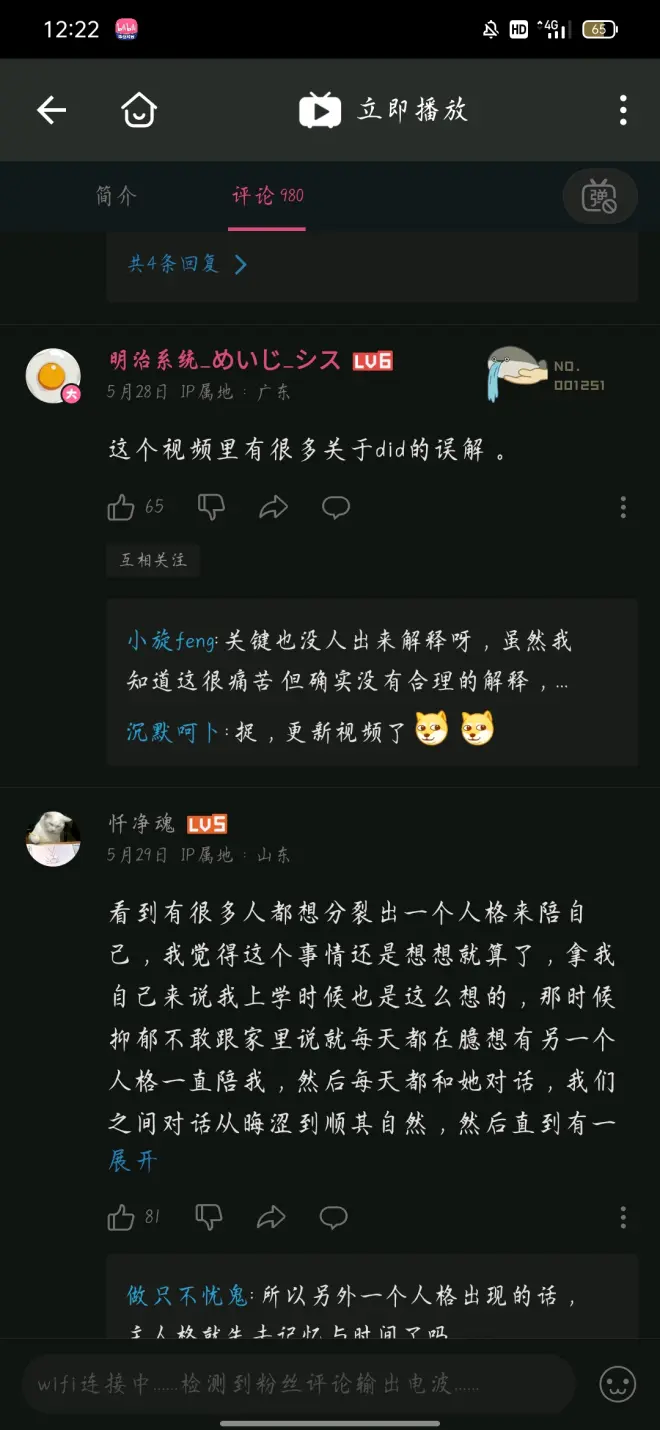660x1430 pixels.
Task: Open the top-right overflow menu
Action: coord(623,110)
